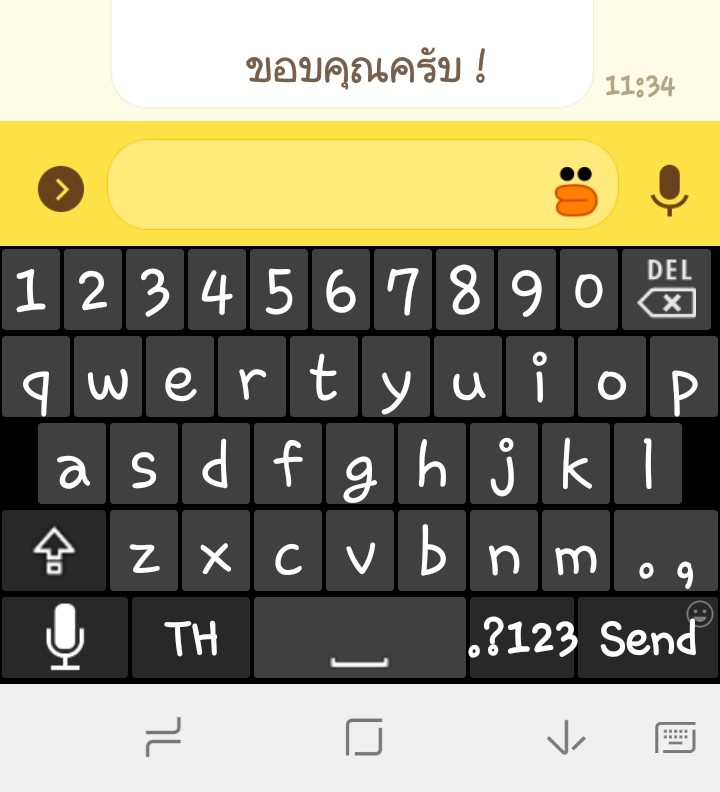Open the .?123 symbols keyboard

[x=523, y=638]
